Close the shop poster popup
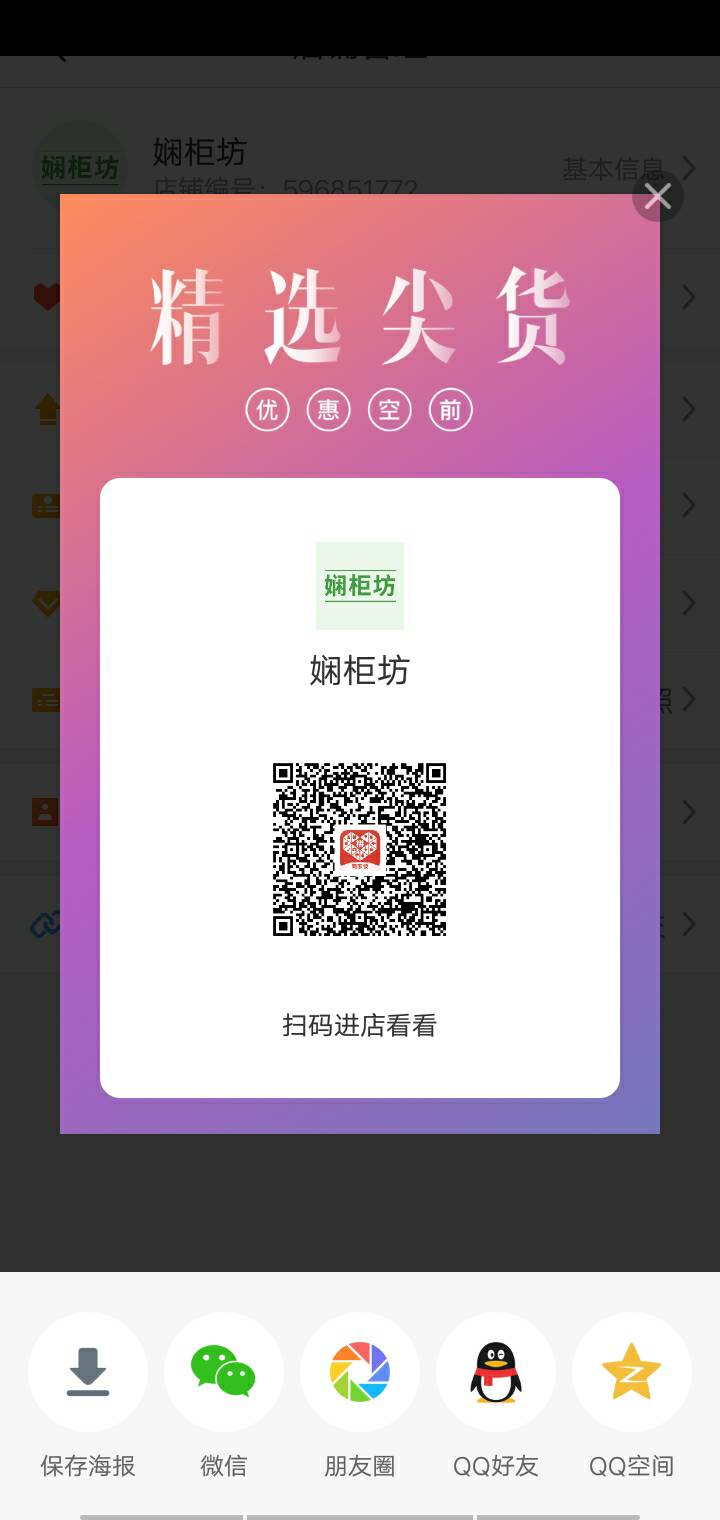The height and width of the screenshot is (1520, 720). [658, 197]
